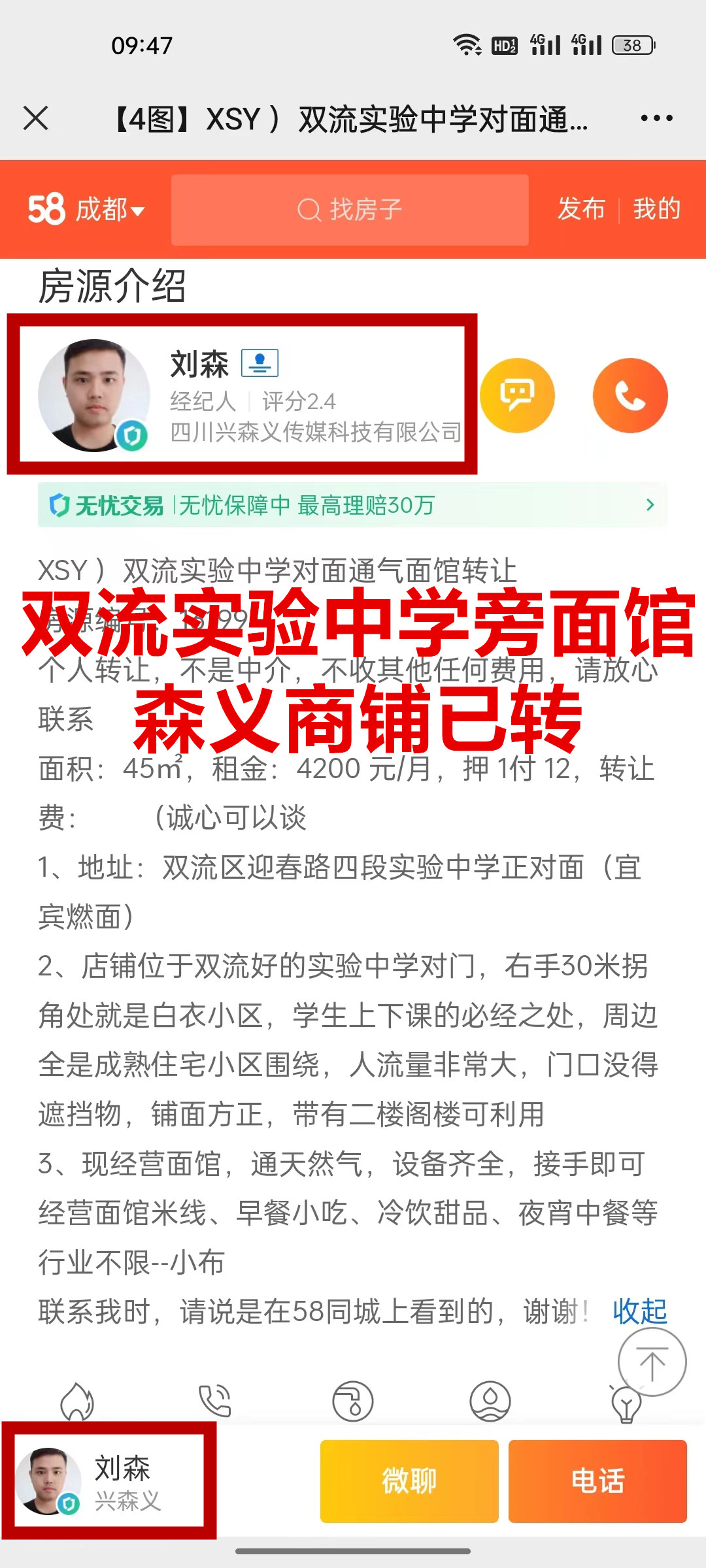Close the listing page

pyautogui.click(x=36, y=119)
